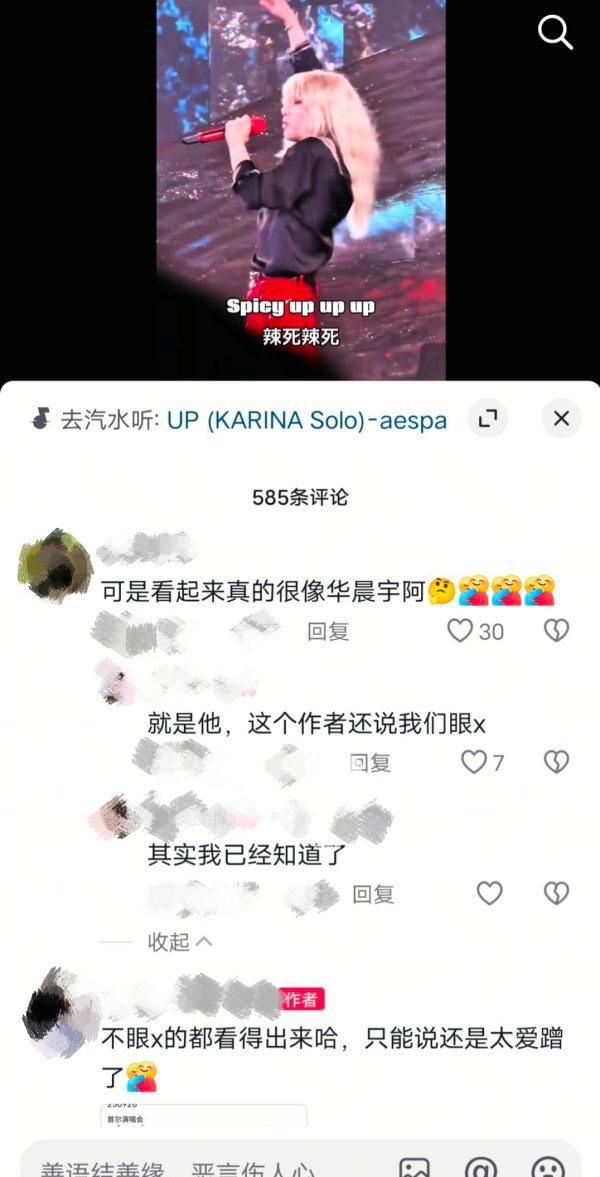Open the image attached to author's comment
This screenshot has width=600, height=1177.
tap(204, 1115)
